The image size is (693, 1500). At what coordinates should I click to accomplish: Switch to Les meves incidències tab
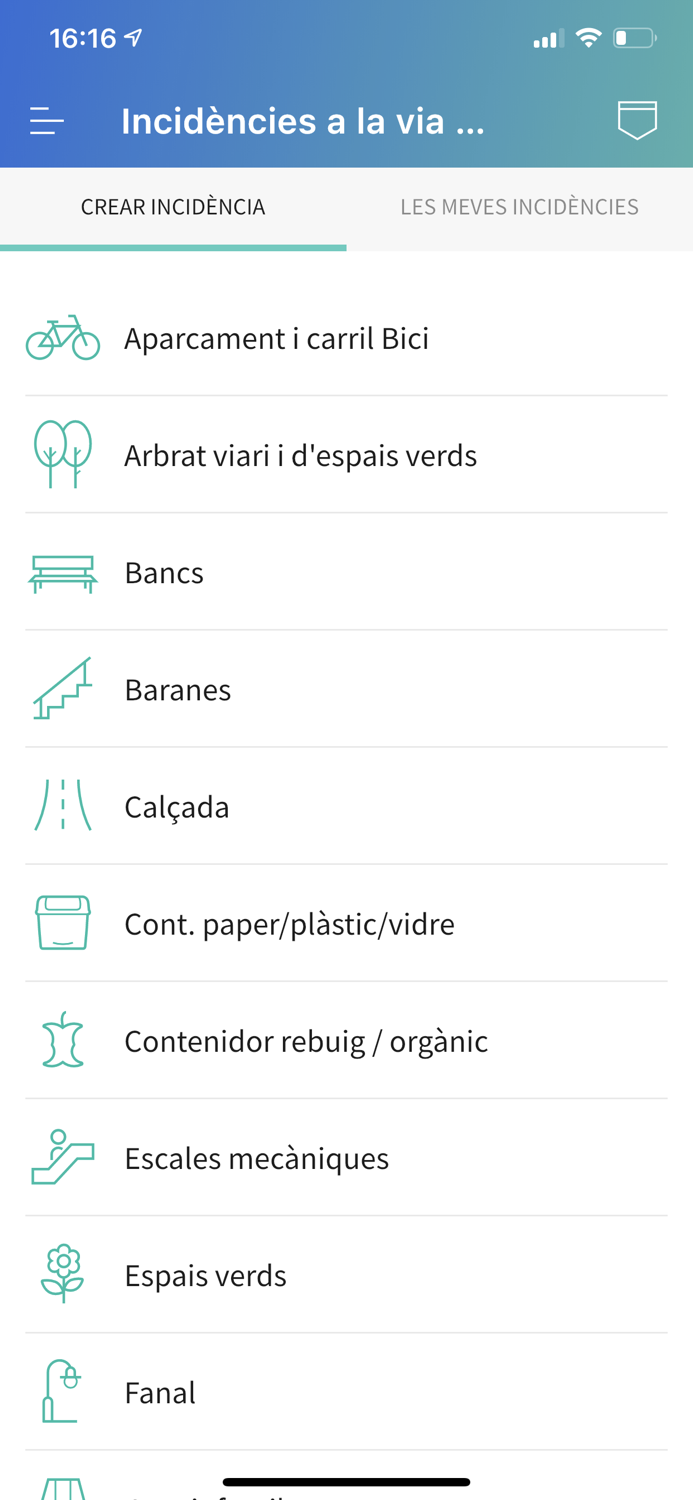click(519, 207)
